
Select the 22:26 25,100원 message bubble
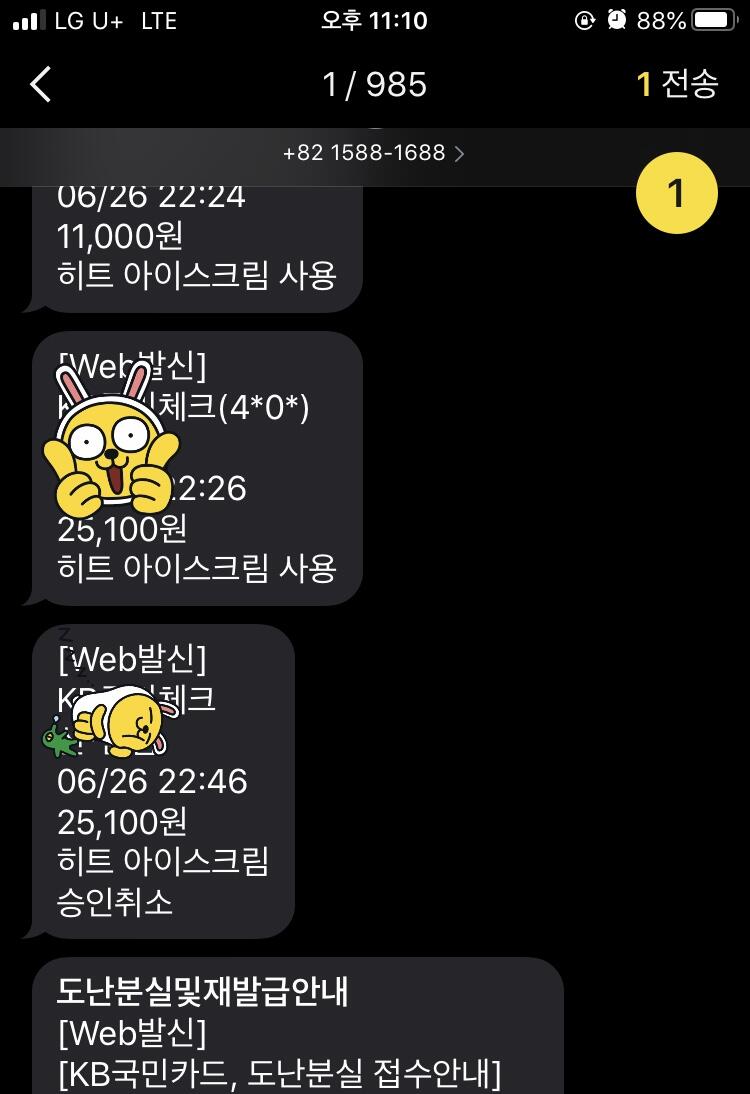(197, 468)
